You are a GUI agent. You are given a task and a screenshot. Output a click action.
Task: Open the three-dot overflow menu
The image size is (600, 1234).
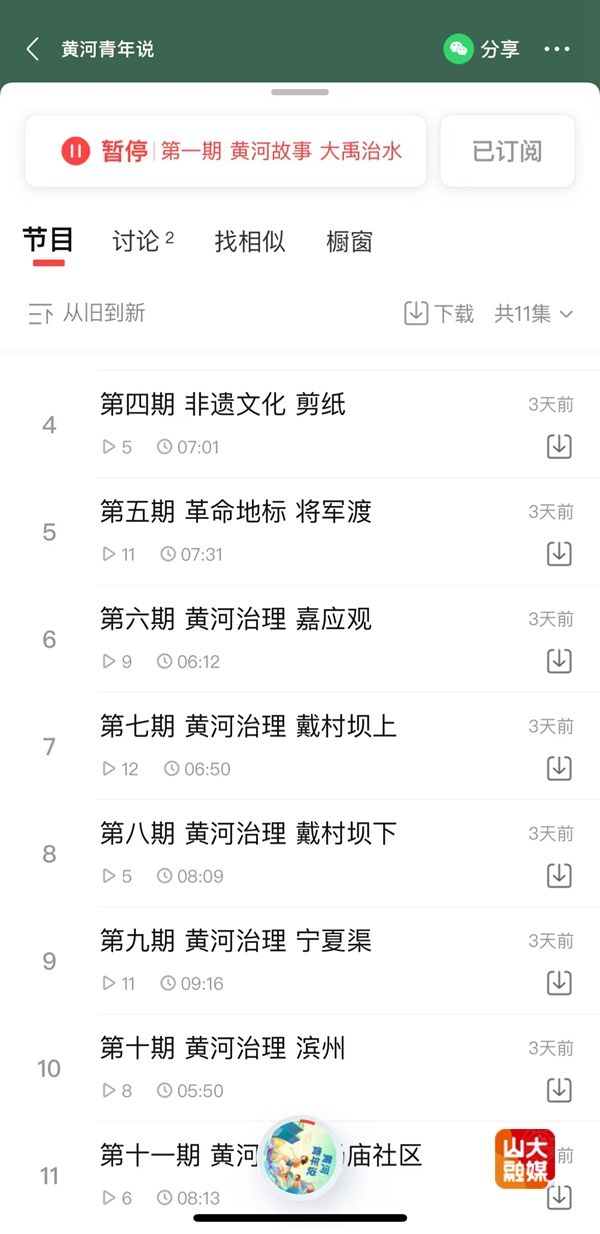pyautogui.click(x=557, y=49)
